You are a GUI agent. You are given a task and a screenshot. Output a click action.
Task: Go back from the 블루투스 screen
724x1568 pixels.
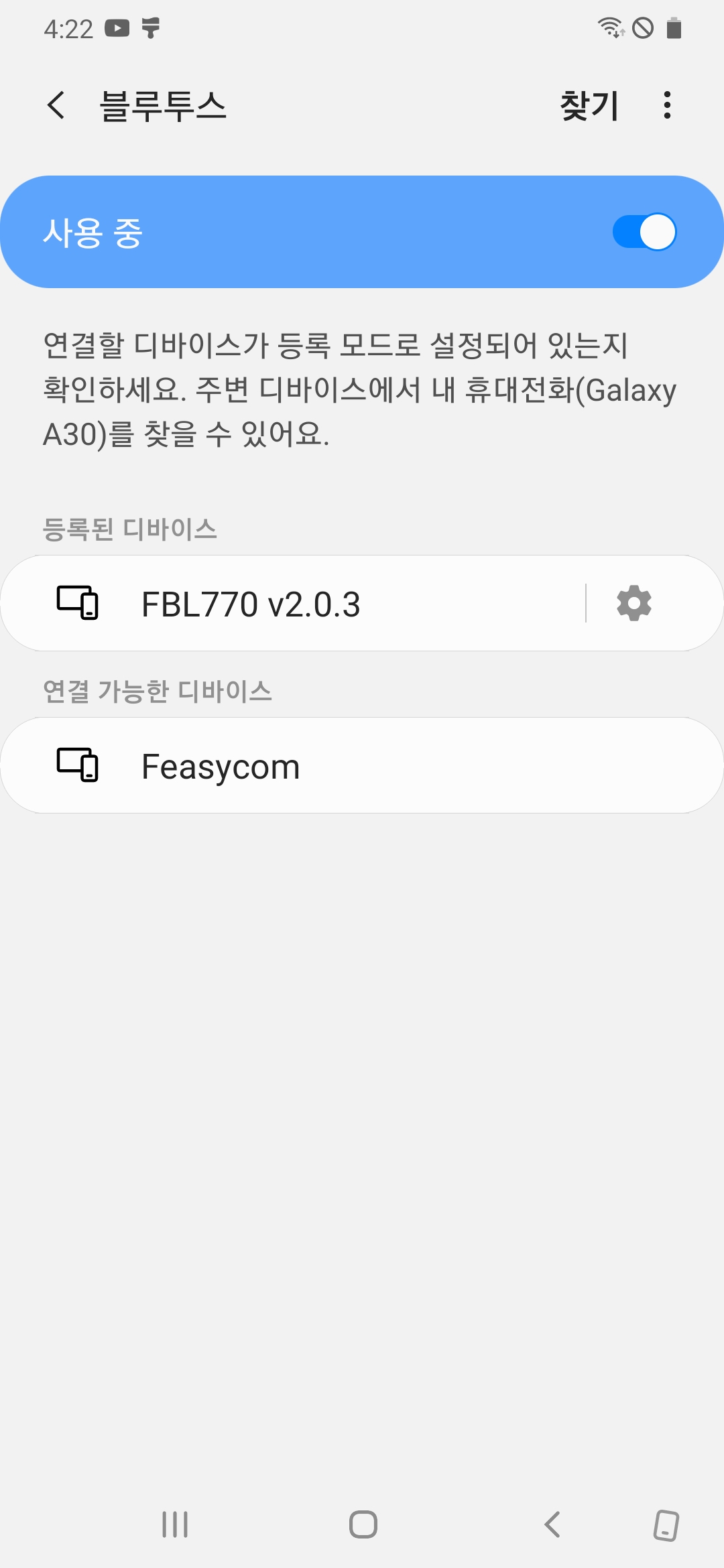click(56, 105)
